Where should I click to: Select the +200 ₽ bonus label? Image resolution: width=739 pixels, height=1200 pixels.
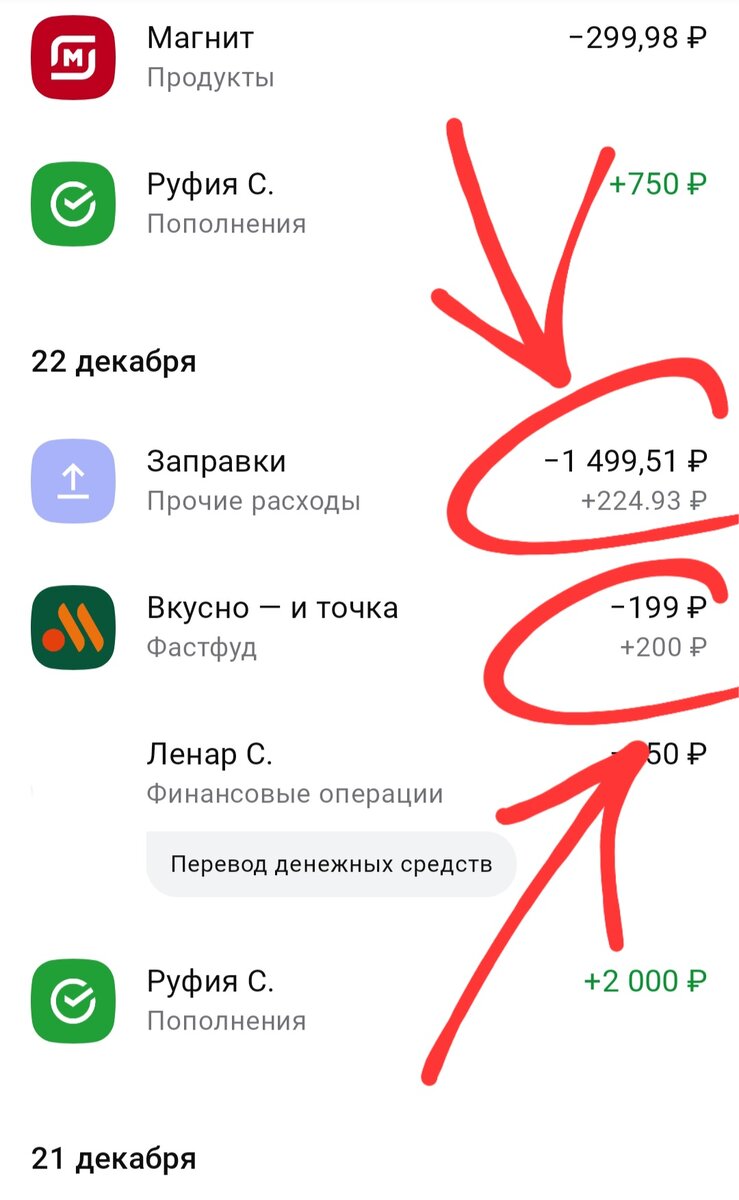pos(665,647)
